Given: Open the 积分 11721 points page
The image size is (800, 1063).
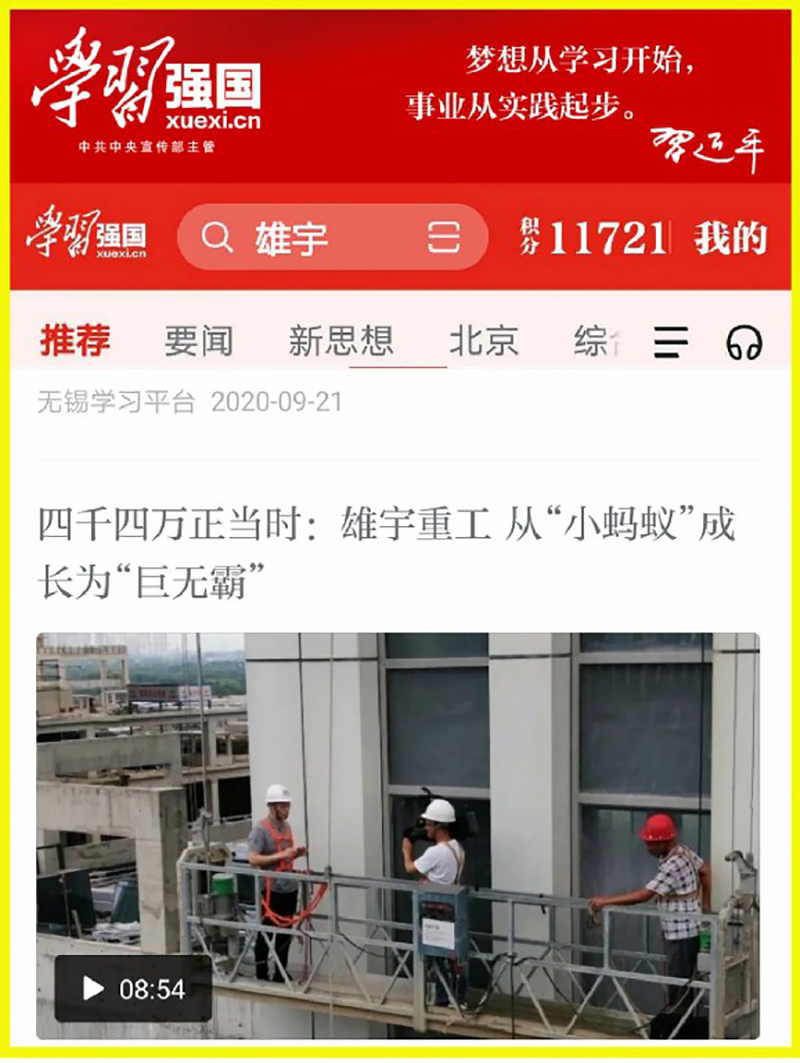Looking at the screenshot, I should coord(593,238).
